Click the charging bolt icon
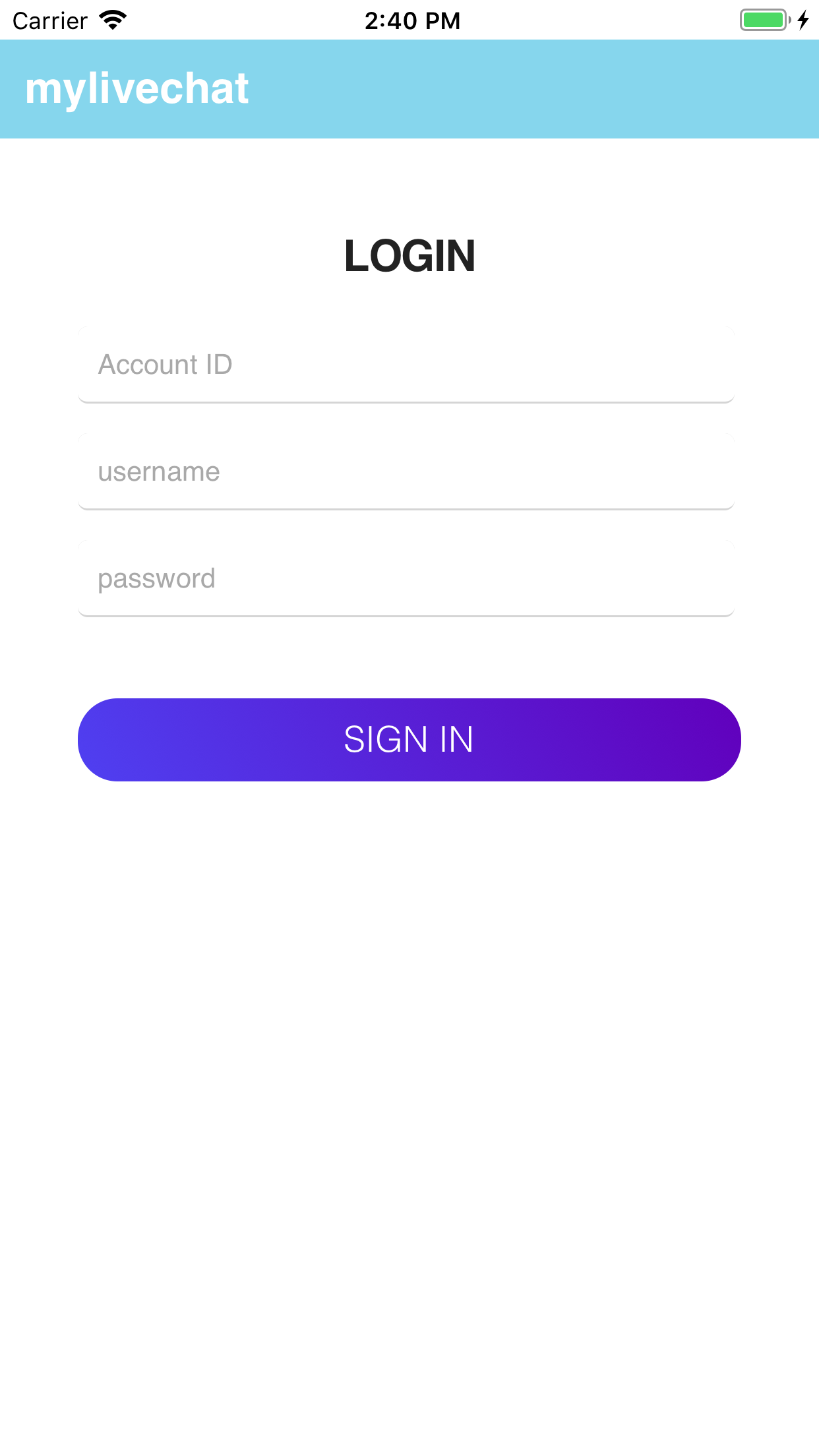Image resolution: width=819 pixels, height=1456 pixels. point(802,20)
